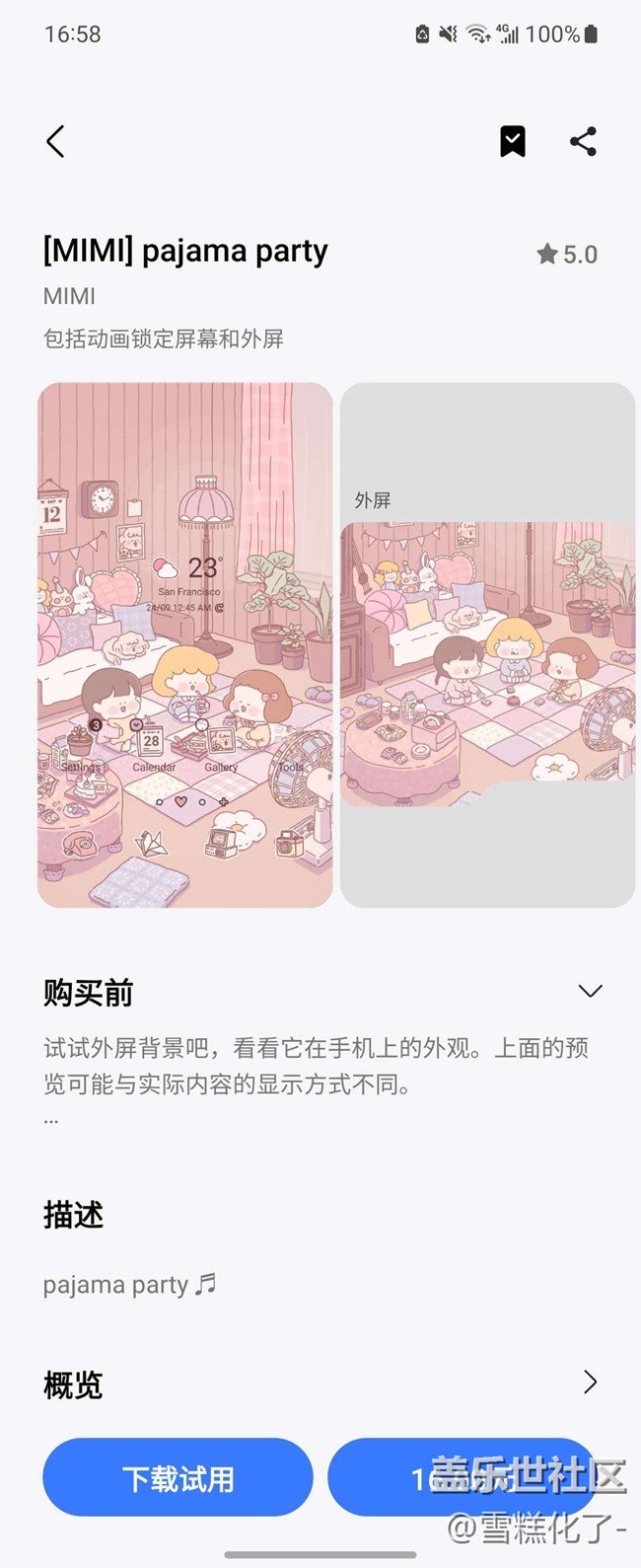Share this theme

coord(583,142)
